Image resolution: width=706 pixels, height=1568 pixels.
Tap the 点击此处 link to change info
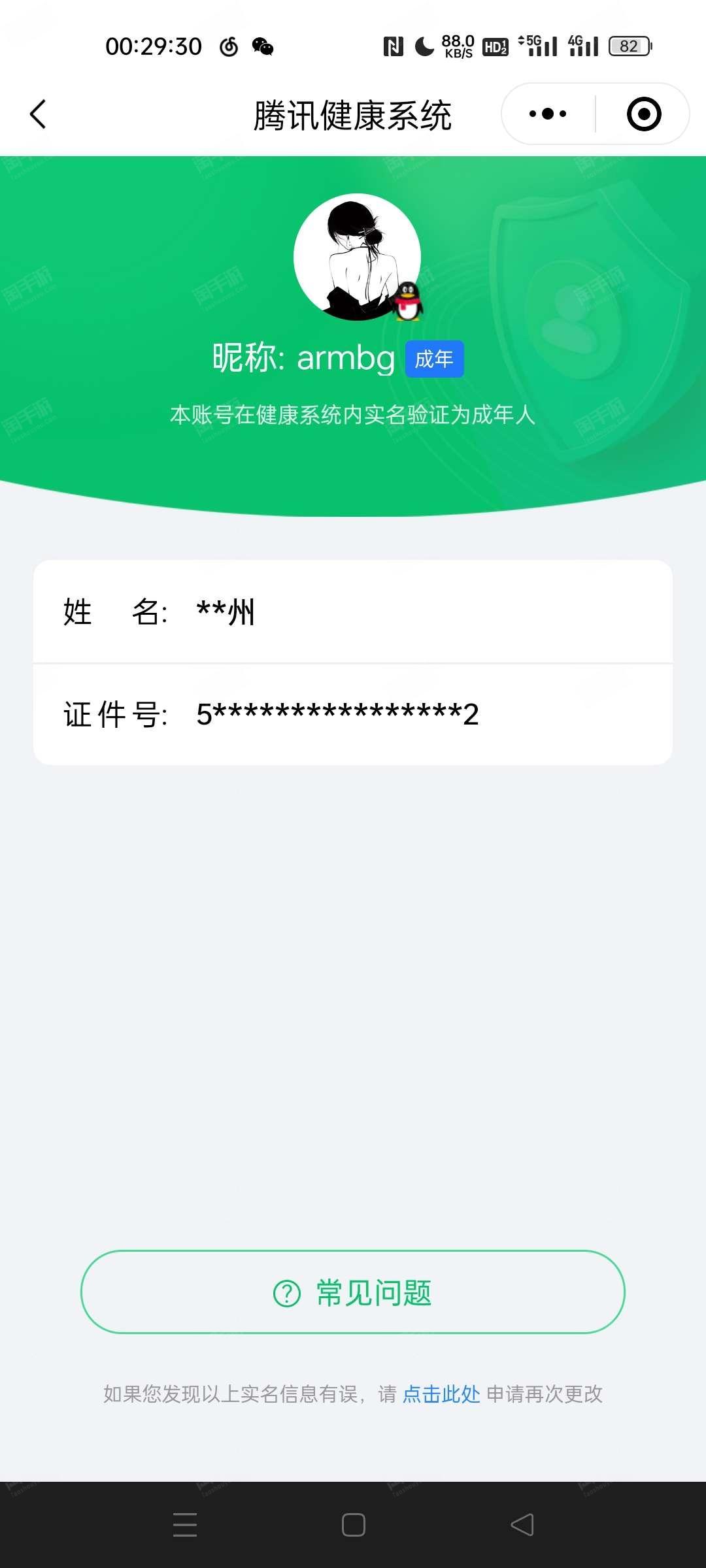pyautogui.click(x=441, y=1394)
